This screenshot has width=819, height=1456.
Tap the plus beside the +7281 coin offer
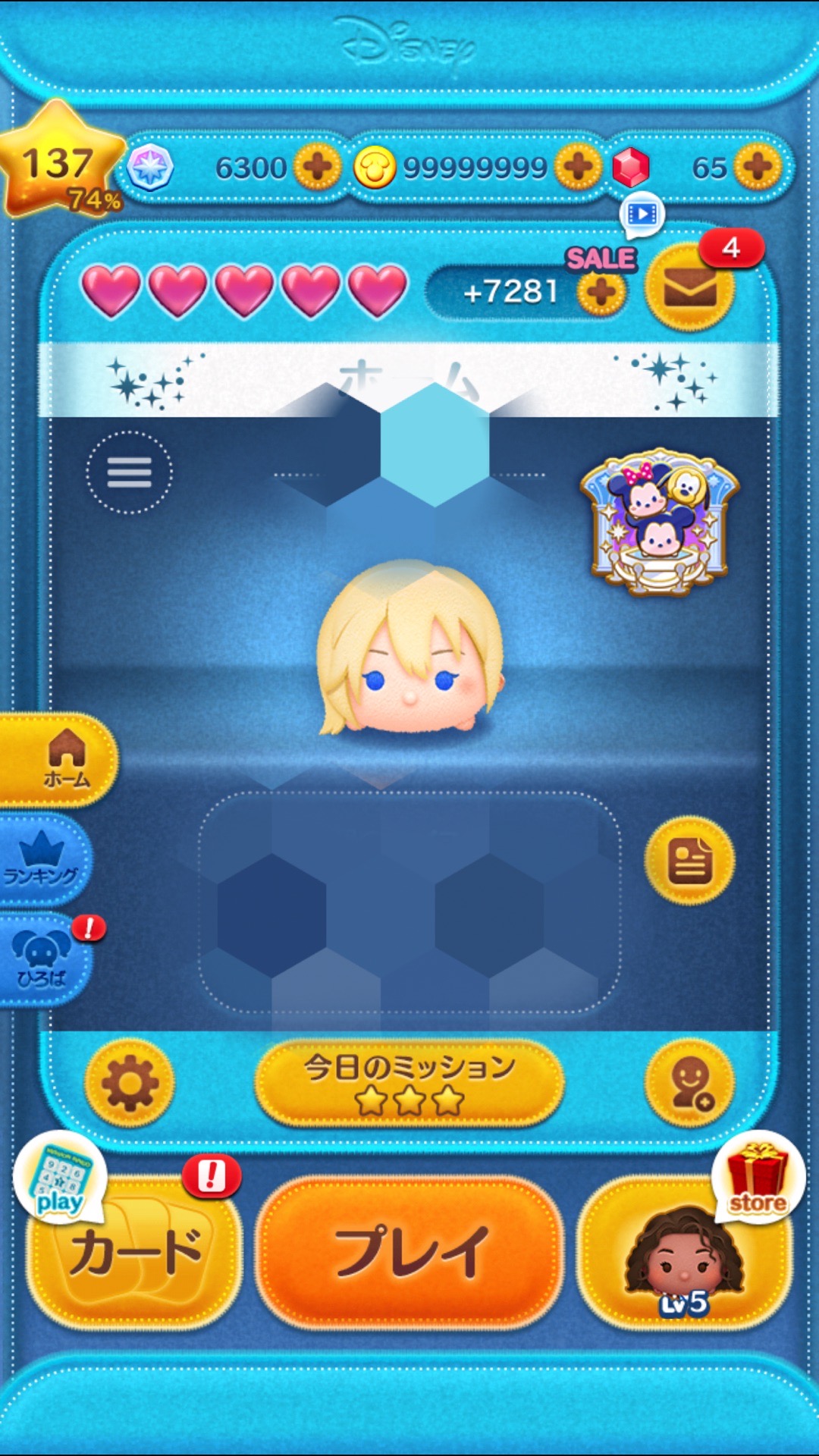601,289
